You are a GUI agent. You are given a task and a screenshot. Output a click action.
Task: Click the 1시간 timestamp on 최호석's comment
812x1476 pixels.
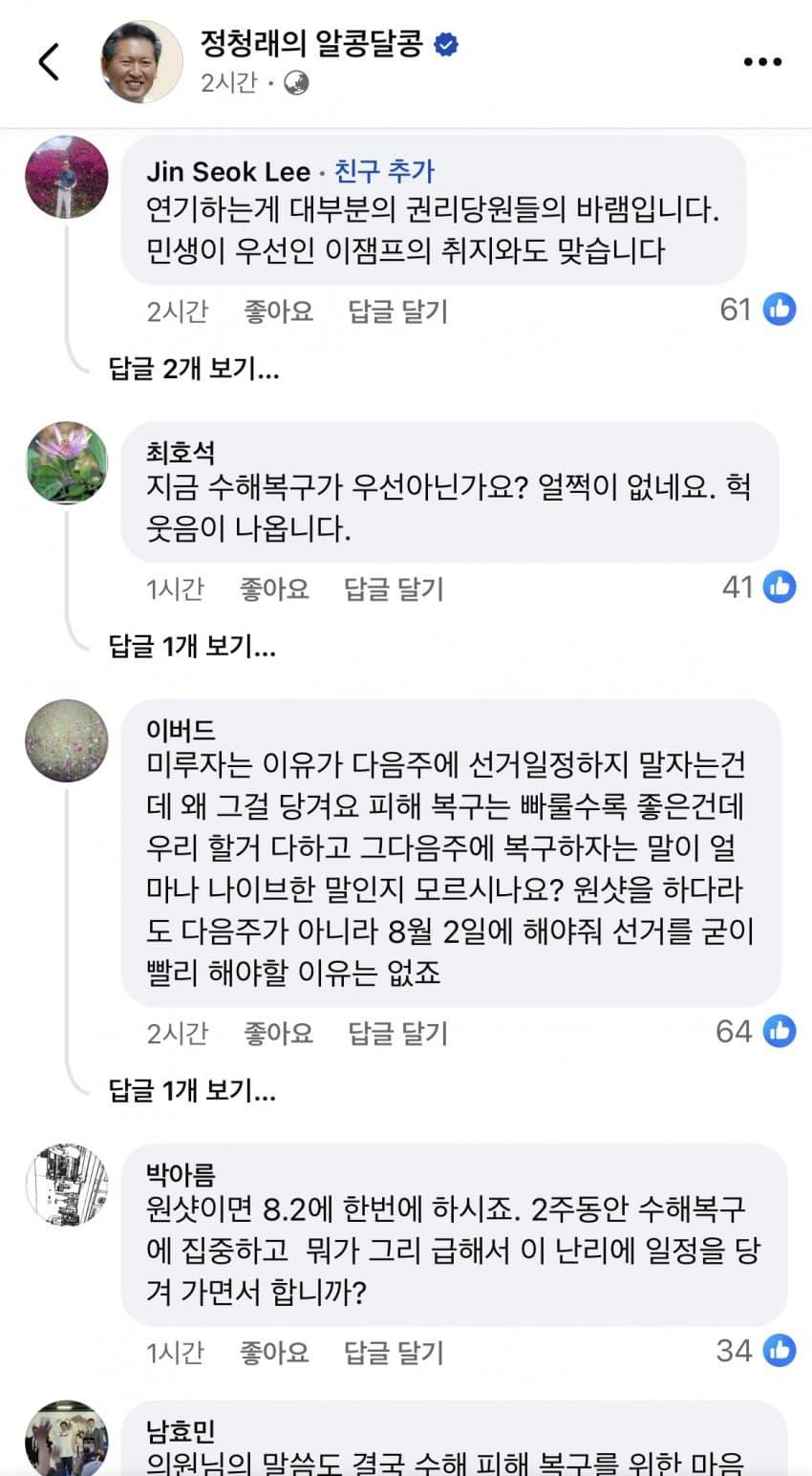pos(176,588)
